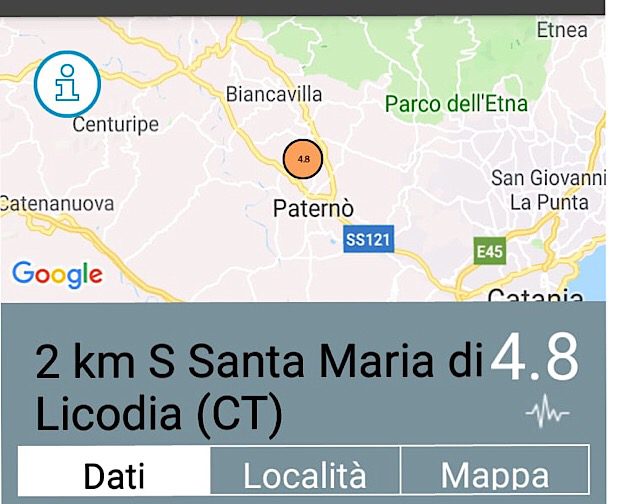Screen dimensions: 620x504
Task: Switch to the Località tab
Action: point(305,475)
